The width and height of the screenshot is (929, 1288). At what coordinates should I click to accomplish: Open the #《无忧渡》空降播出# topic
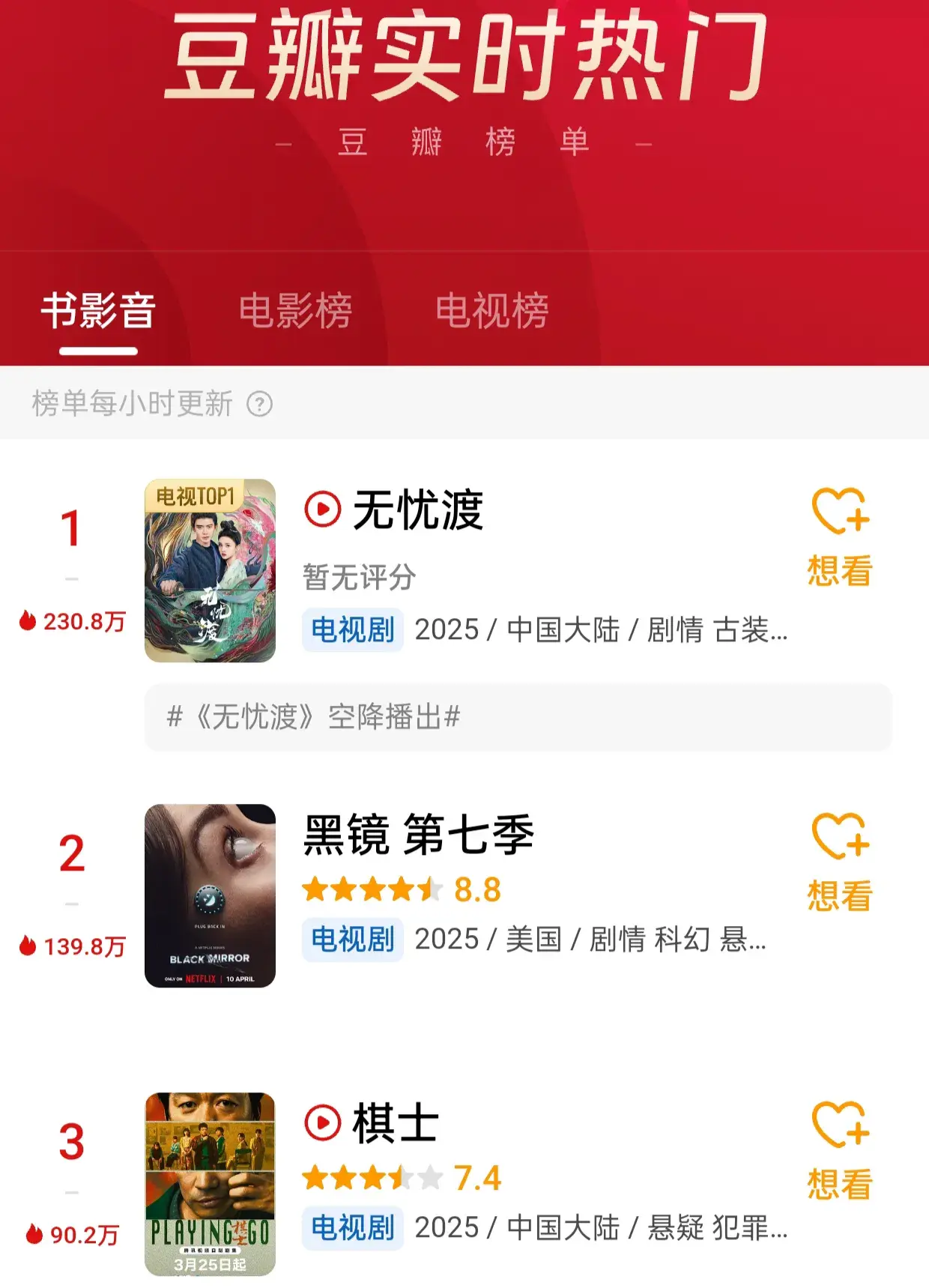518,717
